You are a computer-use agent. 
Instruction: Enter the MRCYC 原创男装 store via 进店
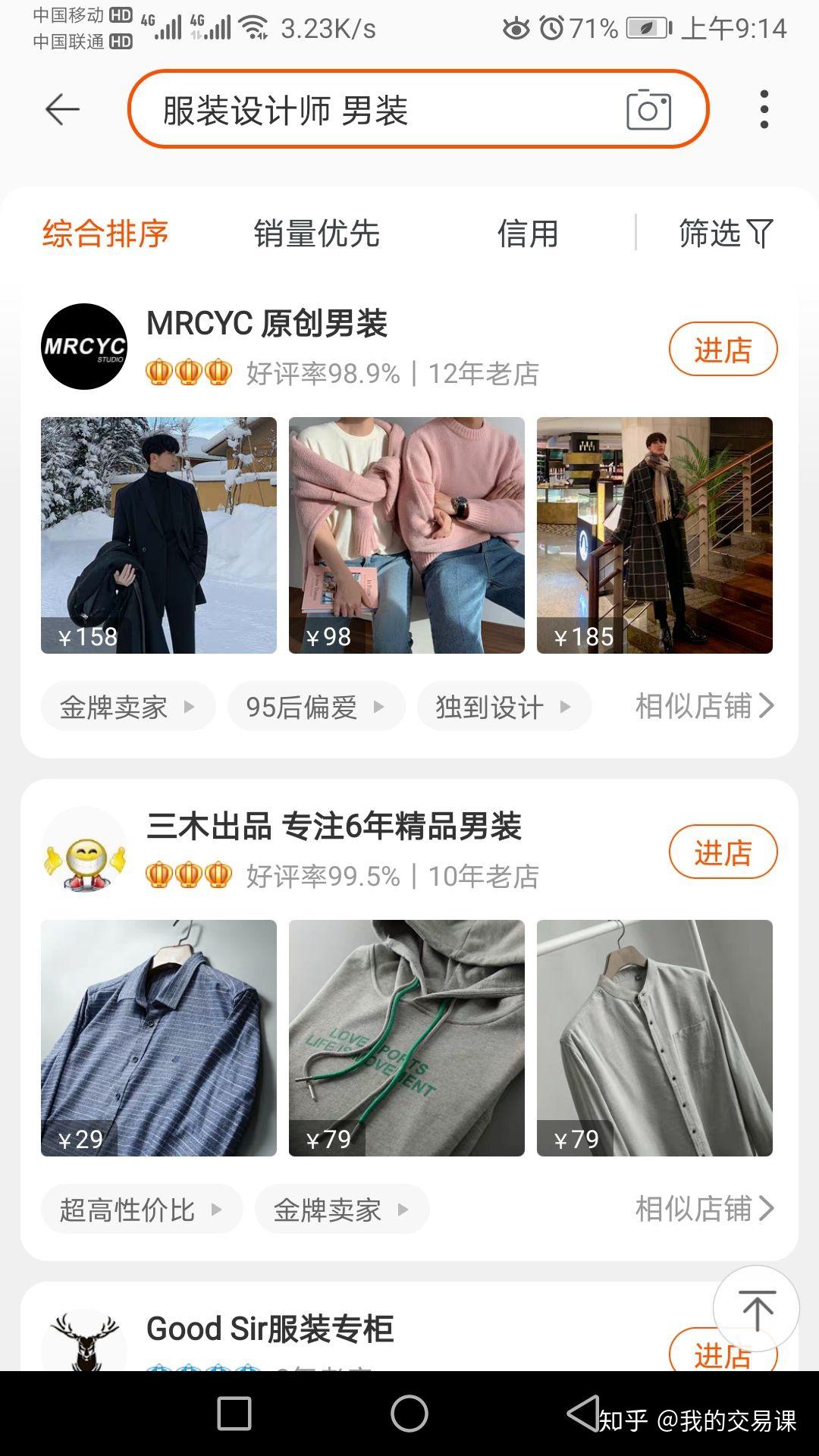(x=723, y=350)
